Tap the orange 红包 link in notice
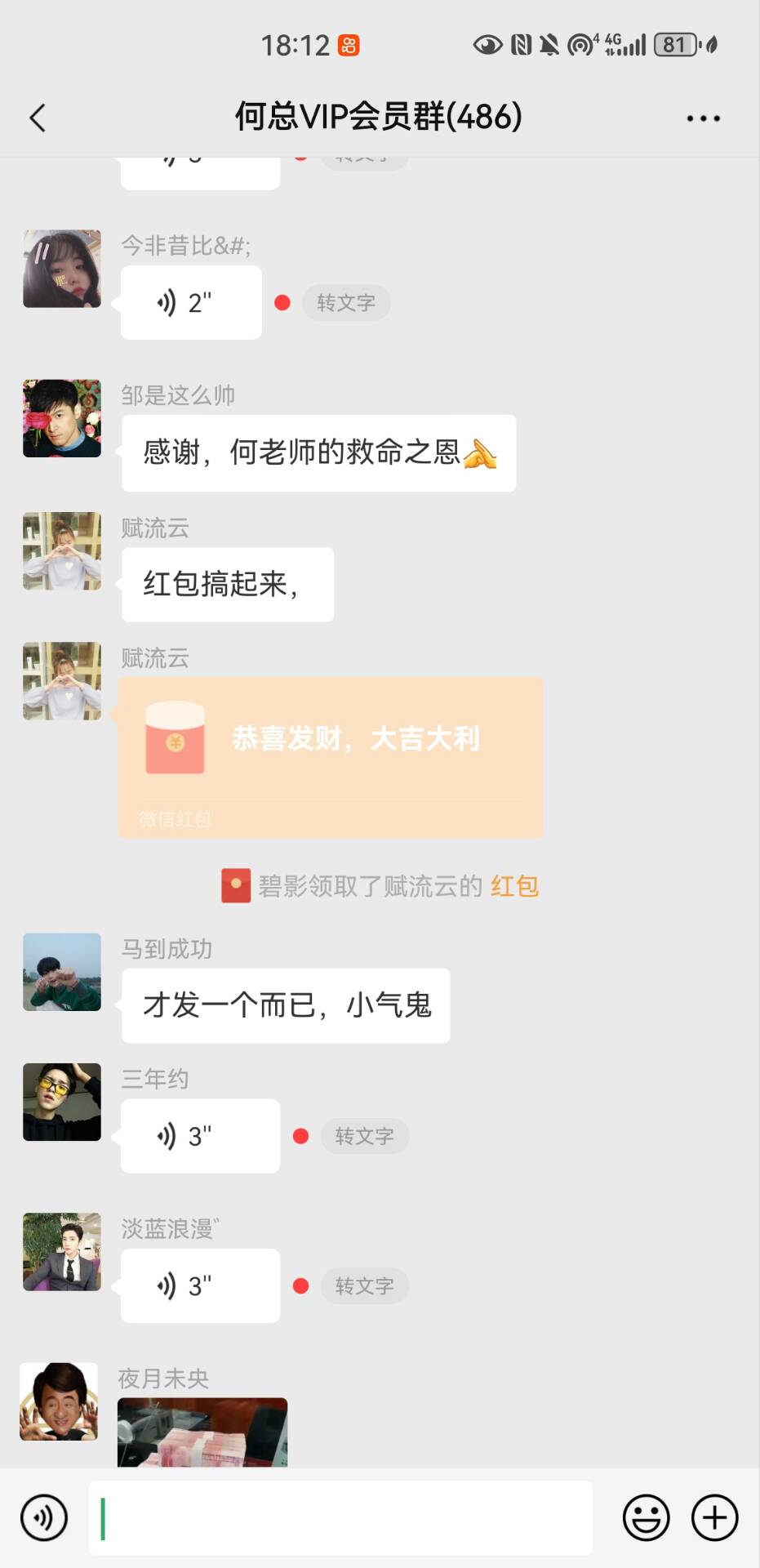 coord(514,886)
